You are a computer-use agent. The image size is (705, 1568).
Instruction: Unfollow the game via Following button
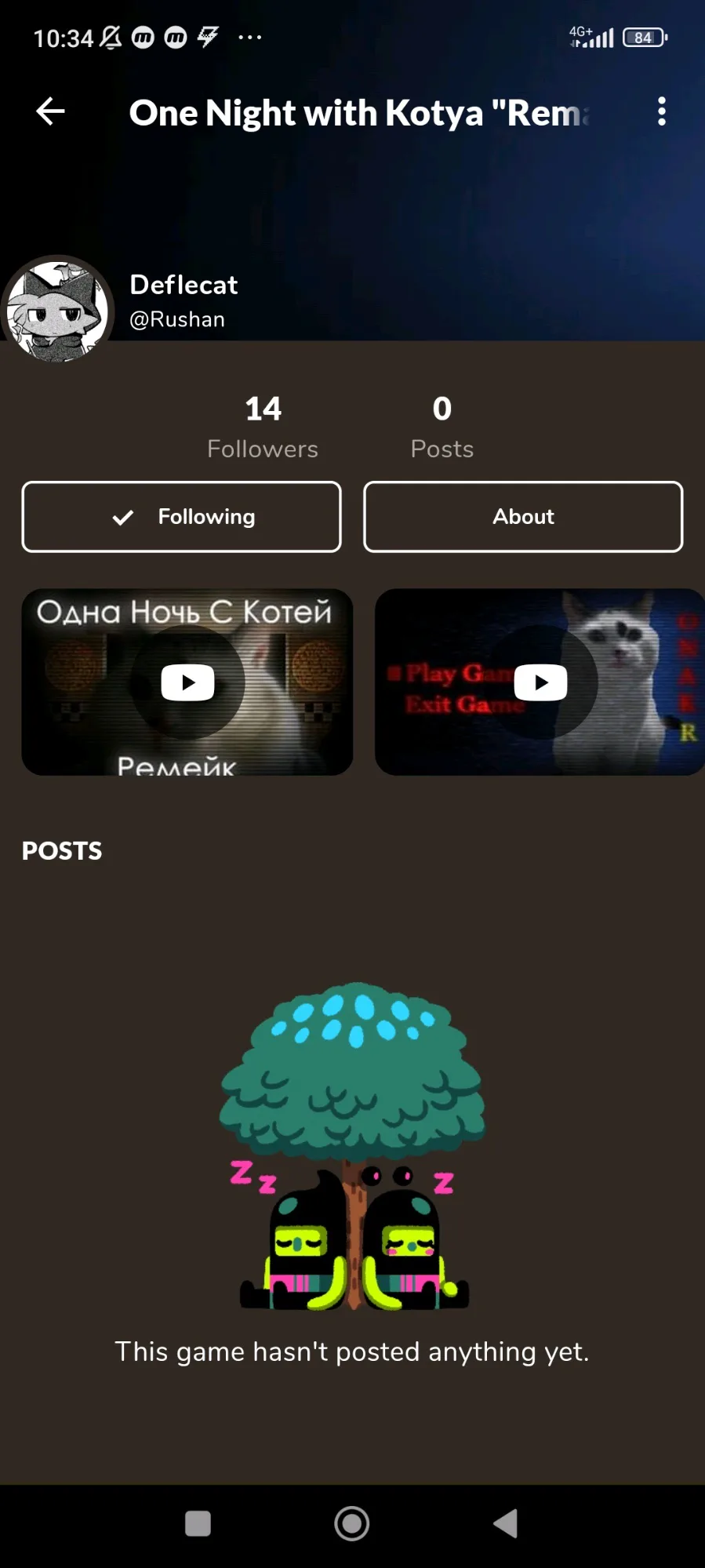(x=182, y=517)
